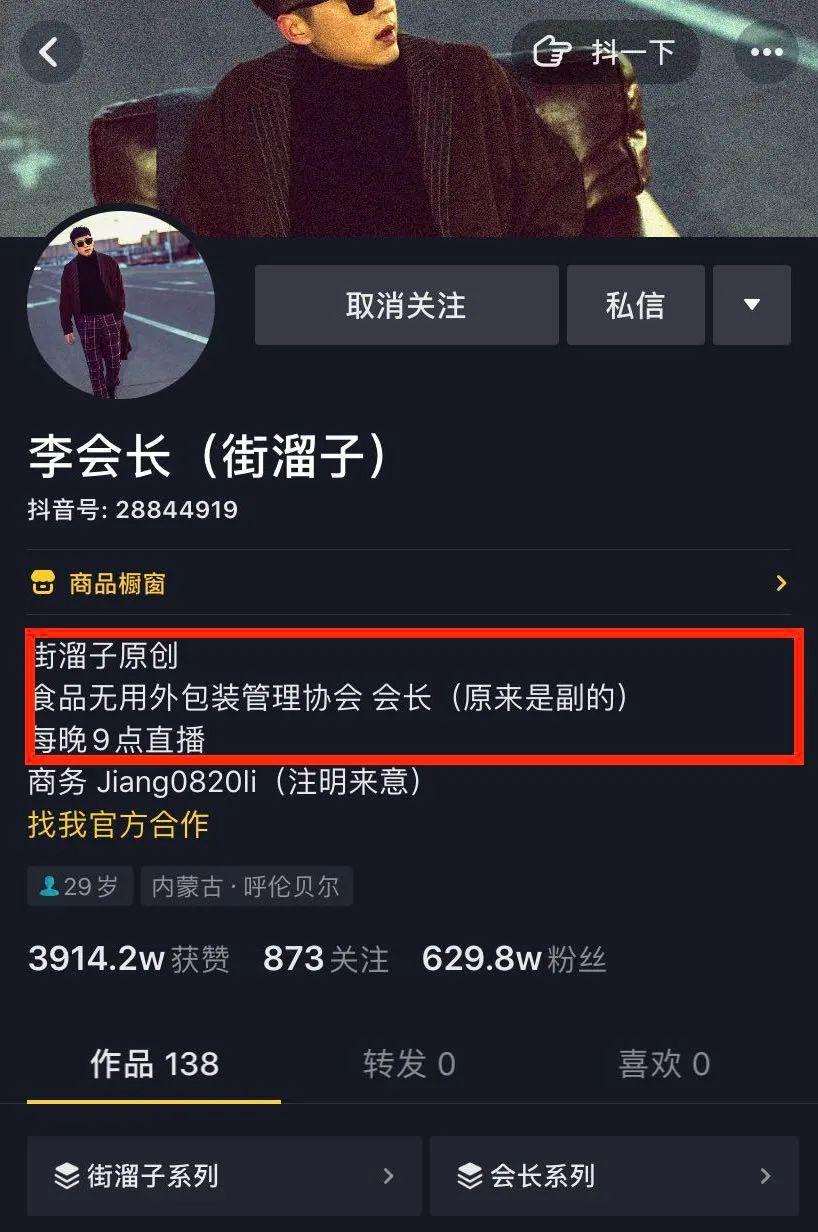The width and height of the screenshot is (818, 1232).
Task: View the 629.8w 粉丝 followers list
Action: click(514, 959)
